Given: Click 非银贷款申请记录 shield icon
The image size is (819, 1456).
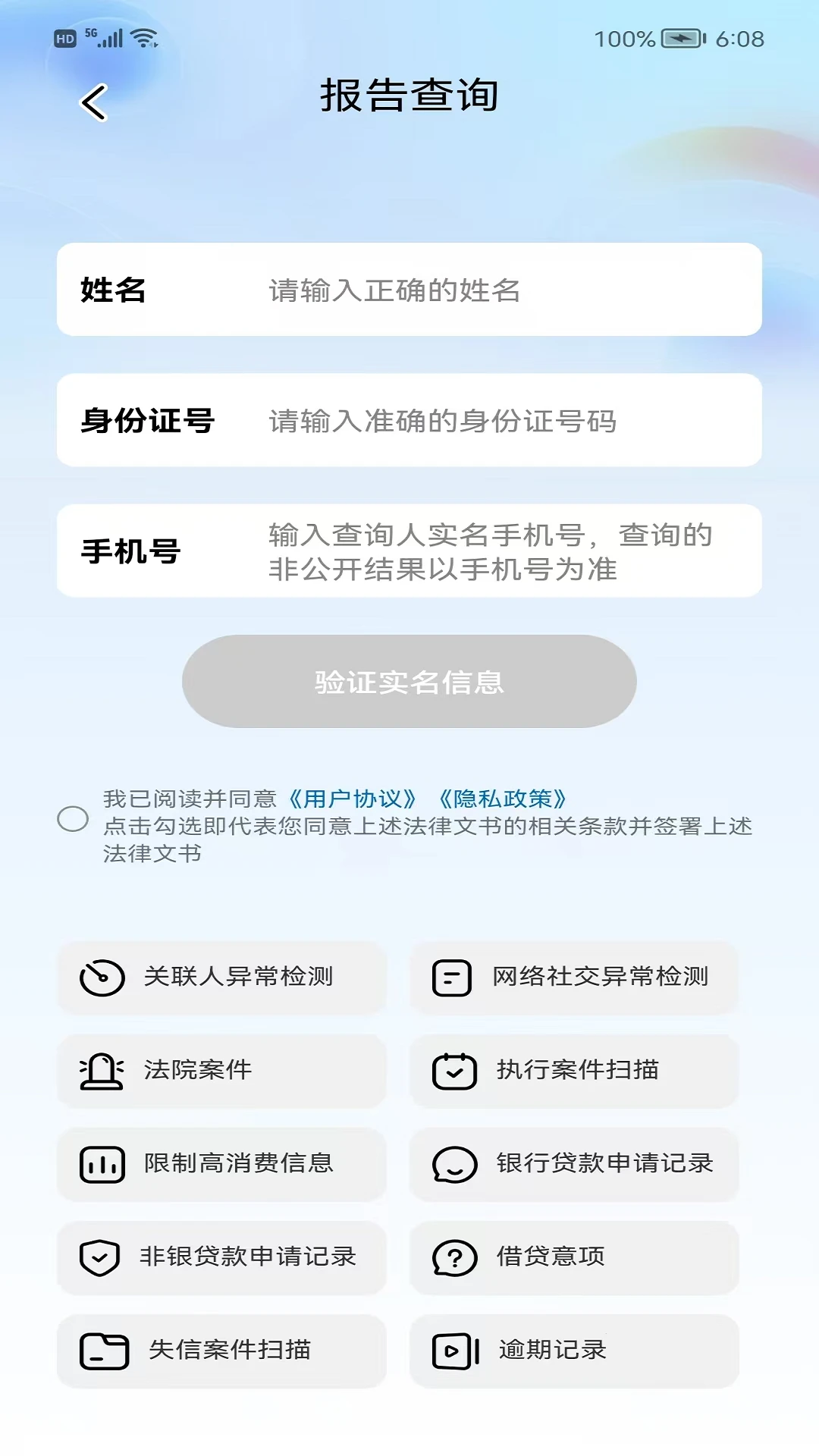Looking at the screenshot, I should pos(99,1257).
